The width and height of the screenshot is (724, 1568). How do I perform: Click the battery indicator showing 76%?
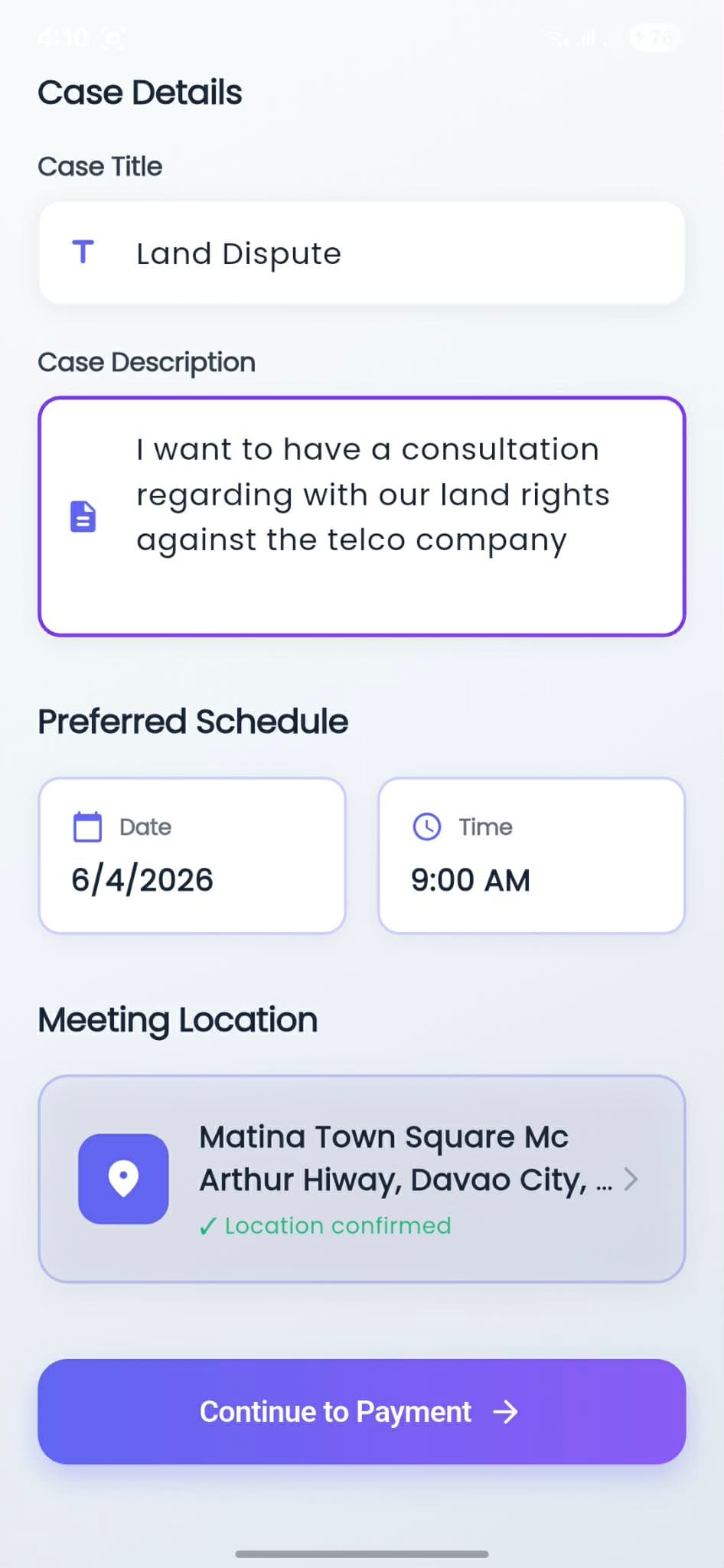click(x=654, y=38)
